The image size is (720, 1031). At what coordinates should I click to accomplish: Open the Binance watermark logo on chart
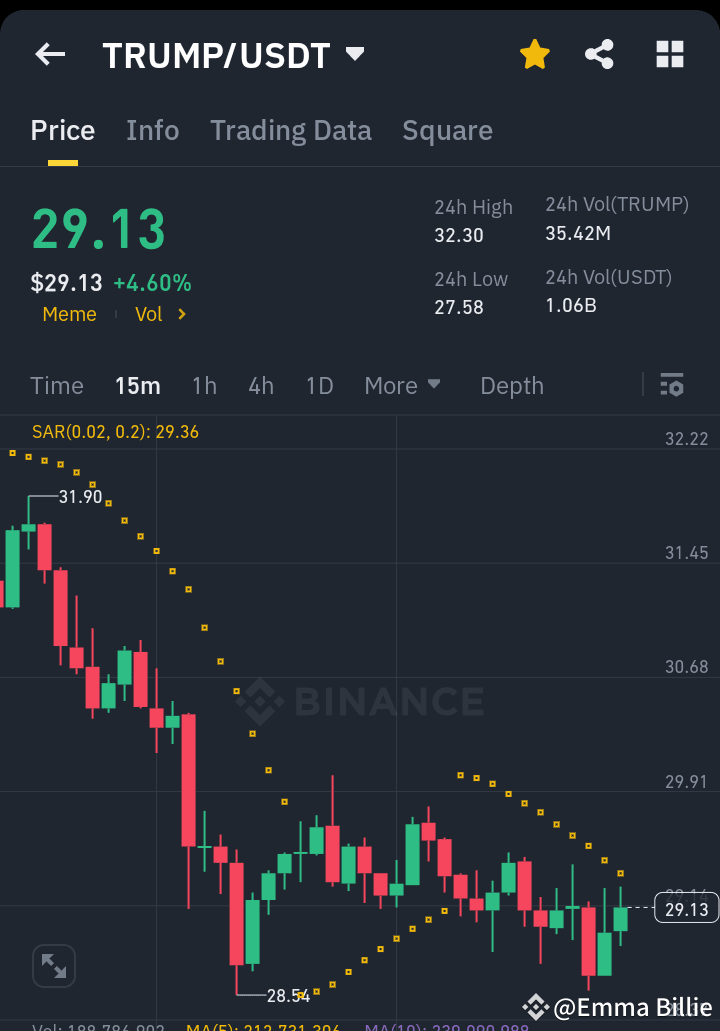[x=363, y=702]
